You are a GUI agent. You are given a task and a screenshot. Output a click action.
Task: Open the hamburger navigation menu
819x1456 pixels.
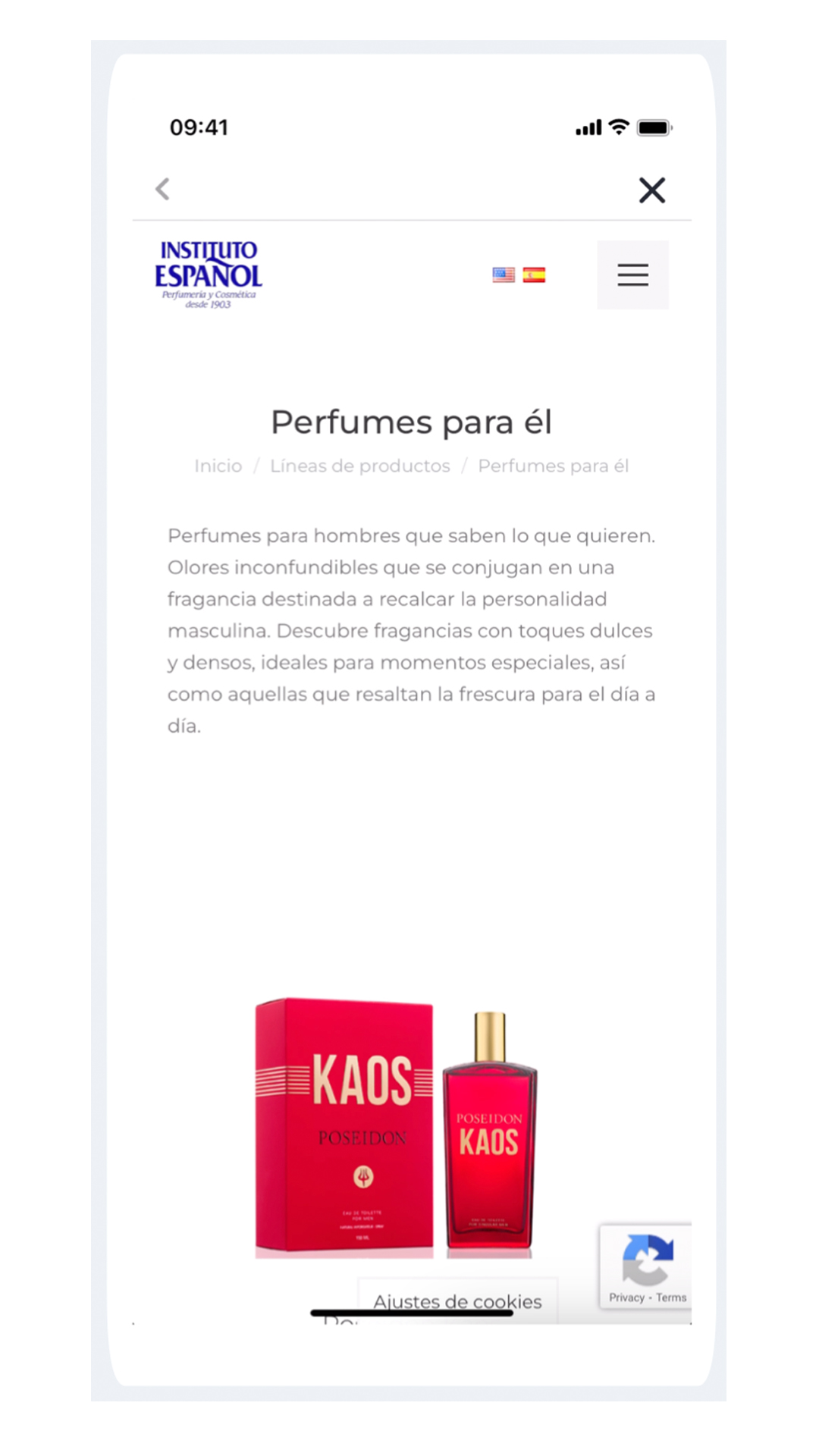[x=632, y=275]
